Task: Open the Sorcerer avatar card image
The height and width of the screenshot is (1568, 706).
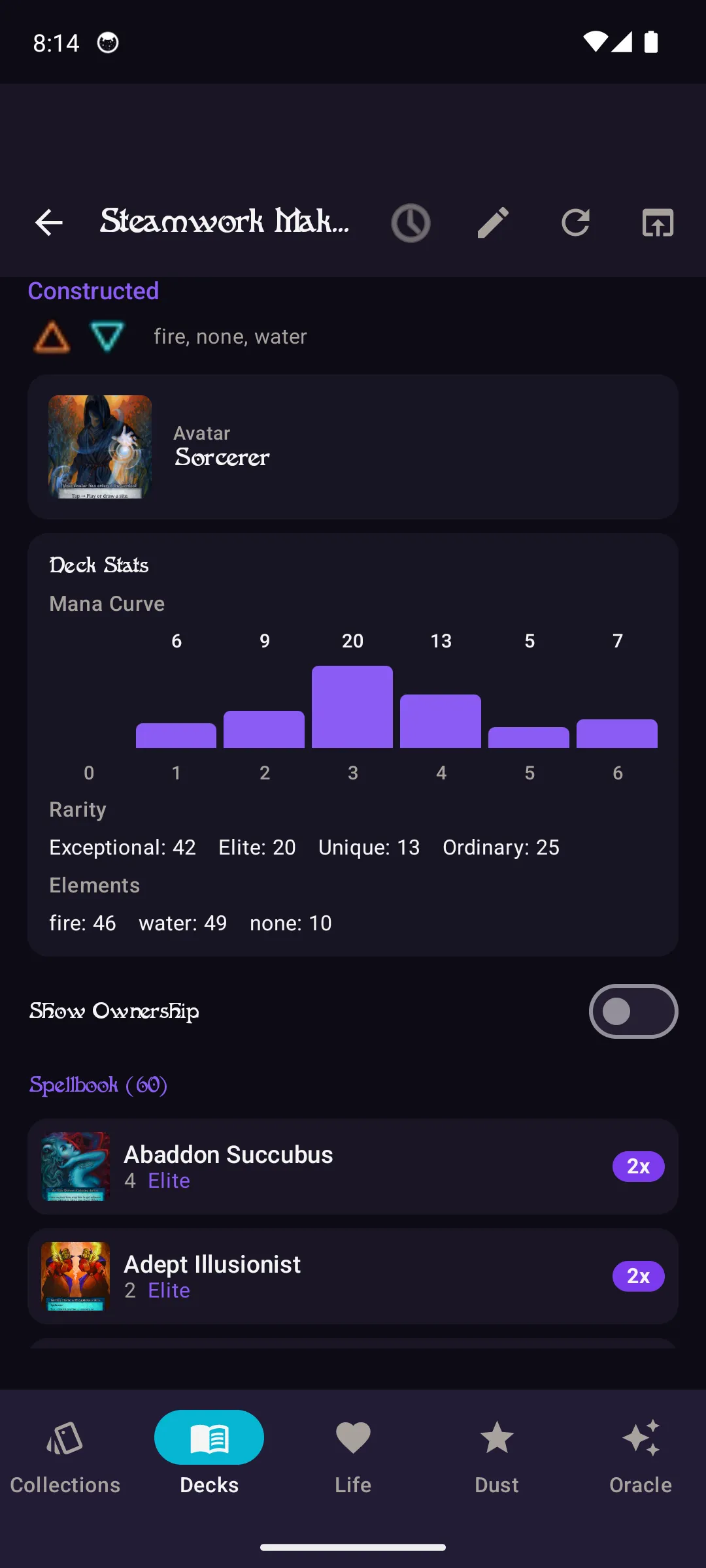Action: (99, 446)
